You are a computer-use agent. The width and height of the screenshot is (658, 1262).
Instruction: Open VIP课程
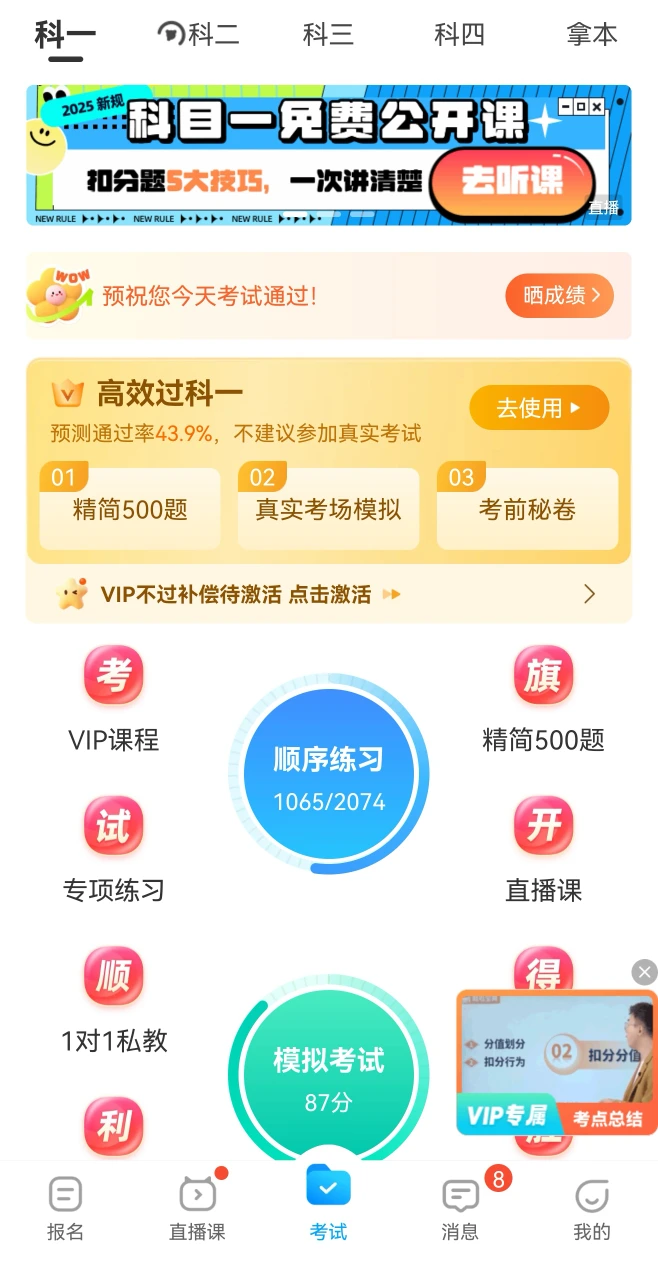(x=114, y=699)
